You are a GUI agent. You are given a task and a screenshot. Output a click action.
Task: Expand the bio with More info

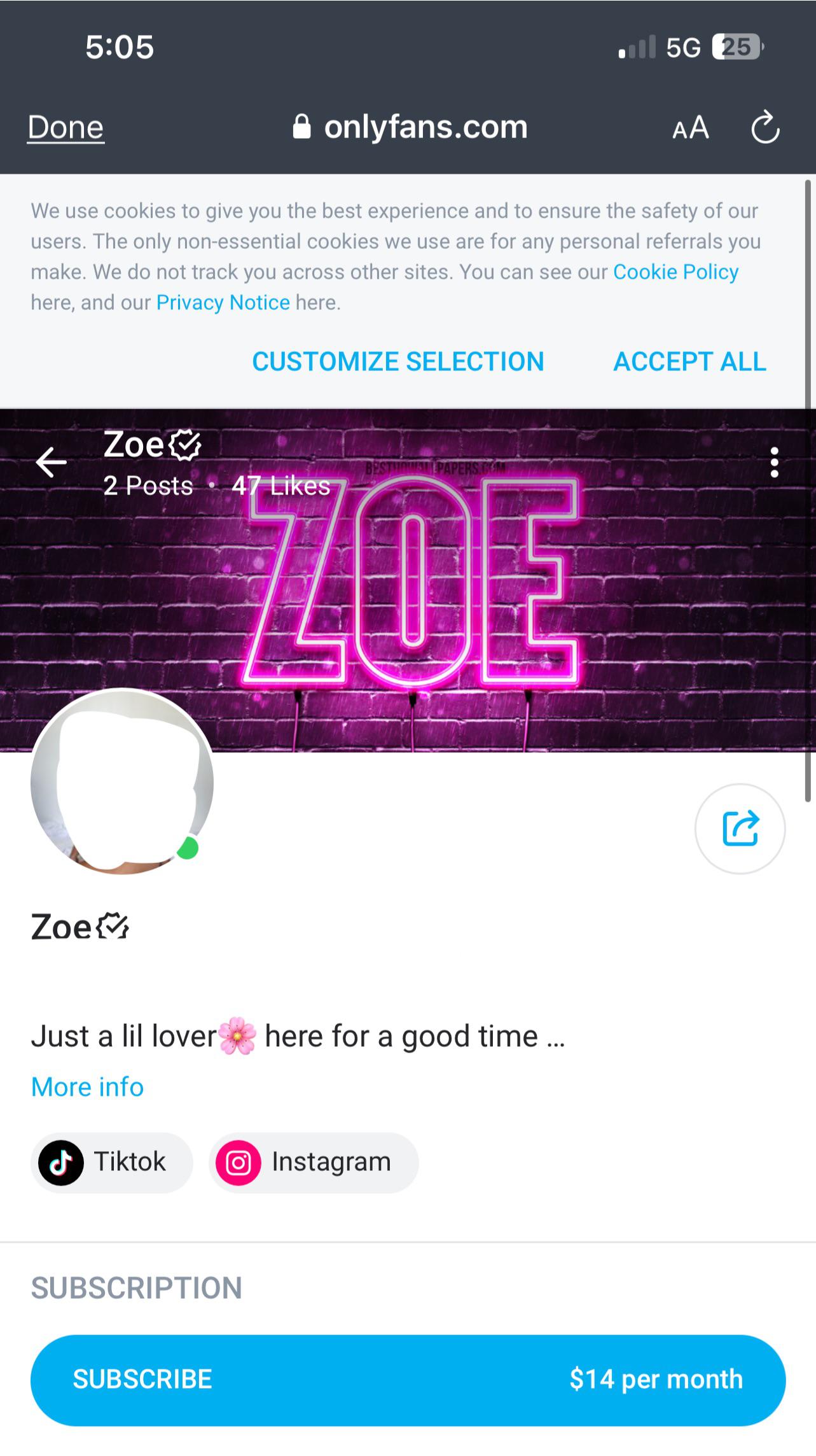click(x=87, y=1087)
